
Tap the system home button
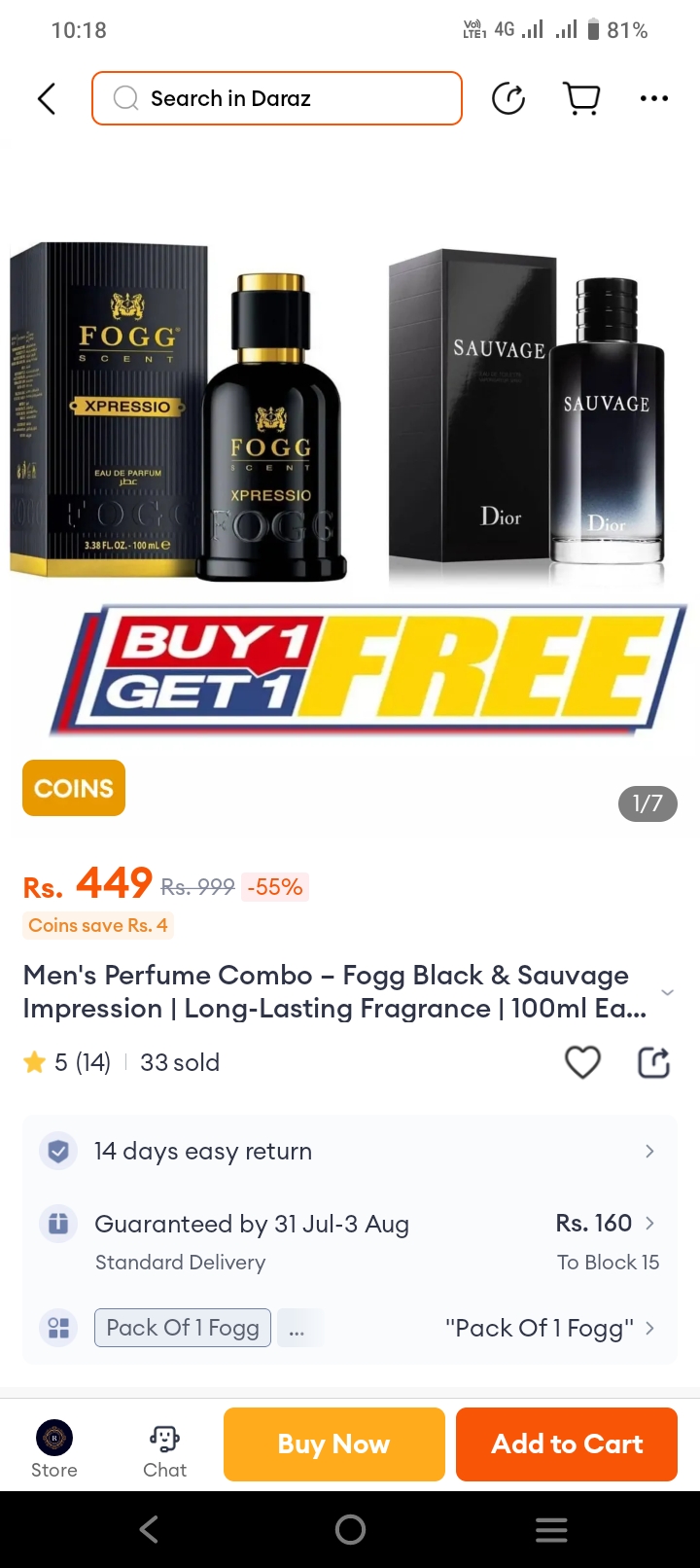point(350,1530)
